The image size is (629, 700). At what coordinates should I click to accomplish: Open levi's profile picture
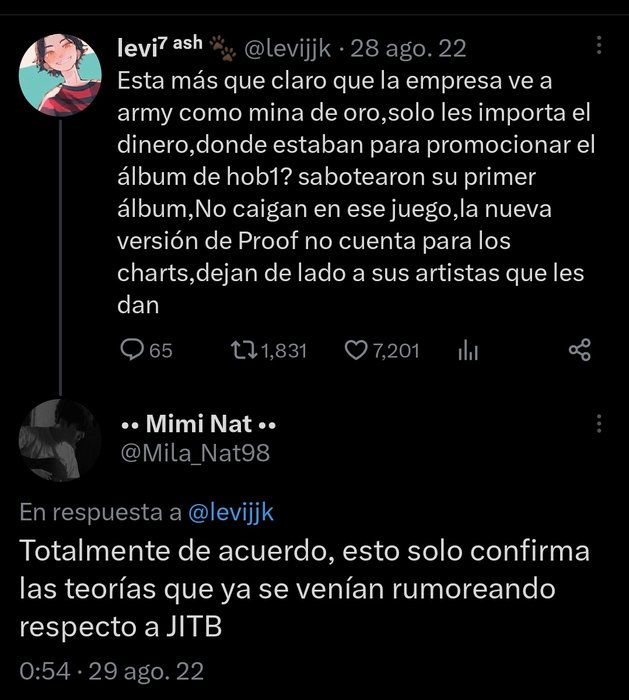point(59,66)
